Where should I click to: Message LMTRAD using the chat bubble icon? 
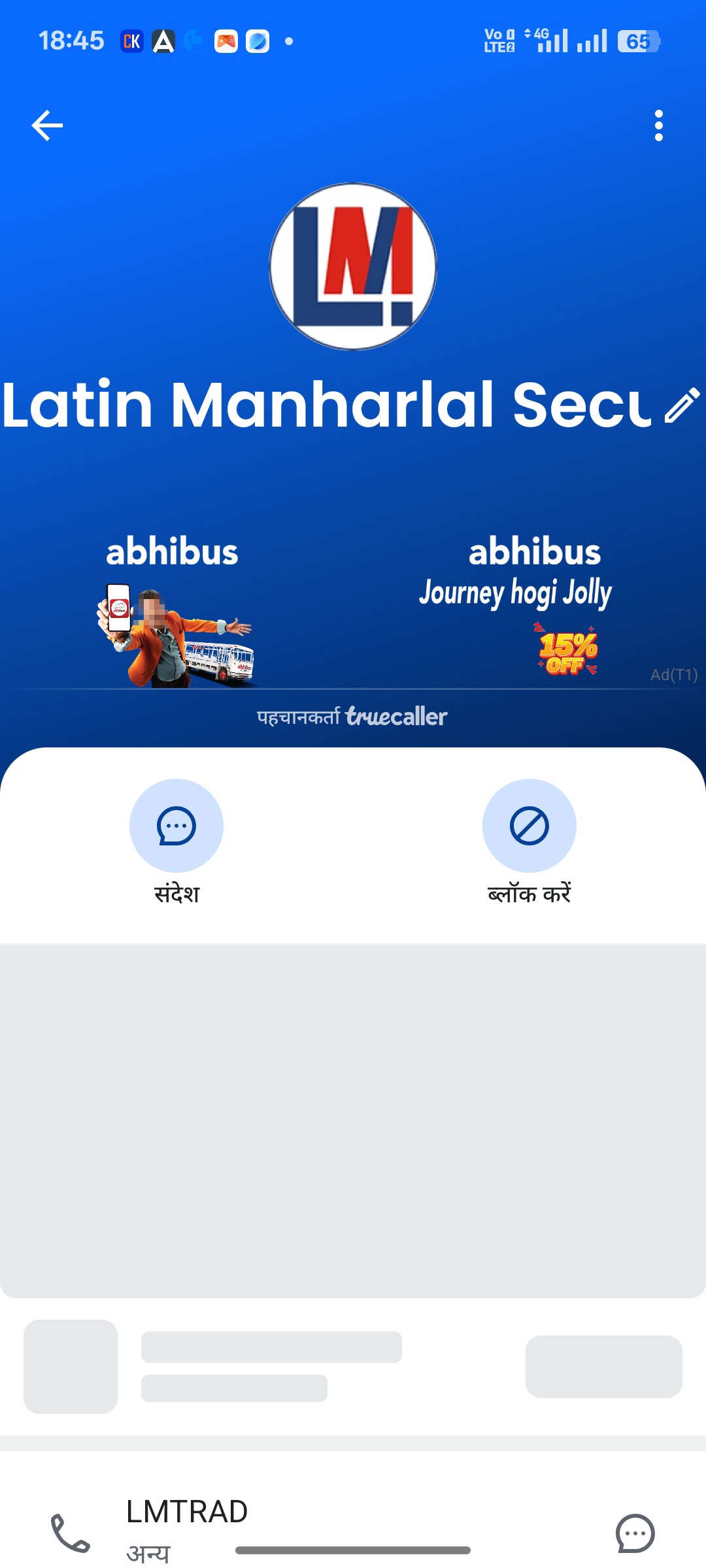coord(635,1533)
